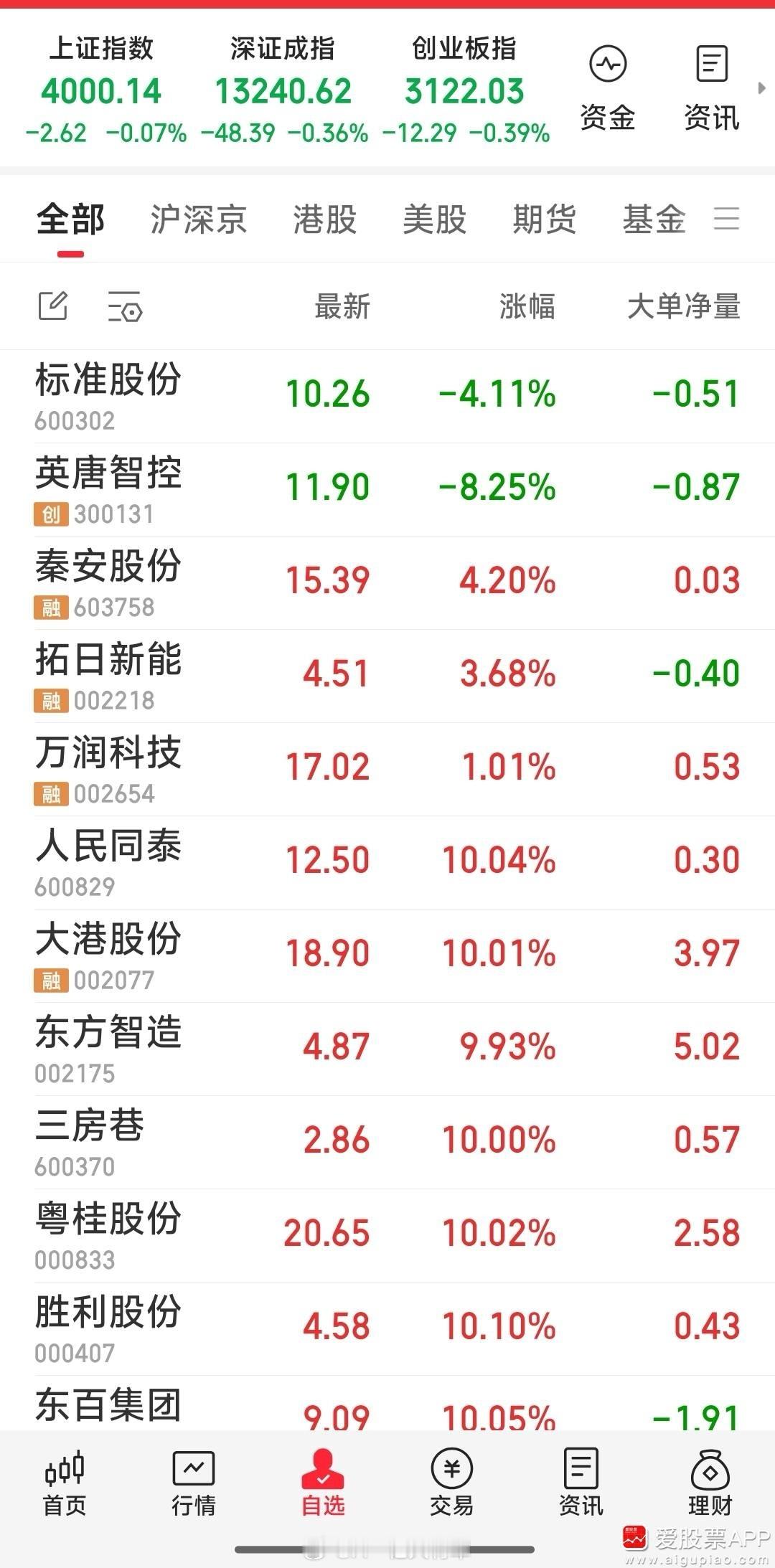Open 行情 quotes nav icon

coord(194,1481)
